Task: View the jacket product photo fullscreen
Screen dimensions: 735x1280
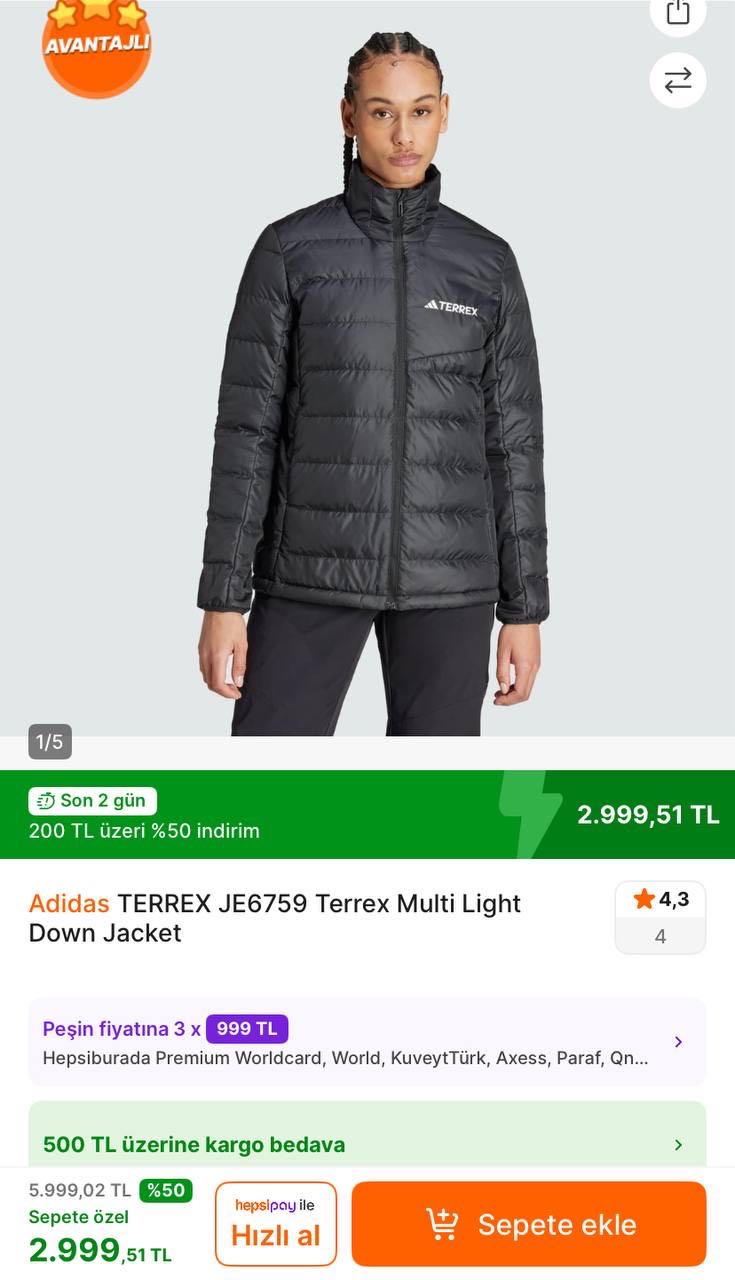Action: 367,400
